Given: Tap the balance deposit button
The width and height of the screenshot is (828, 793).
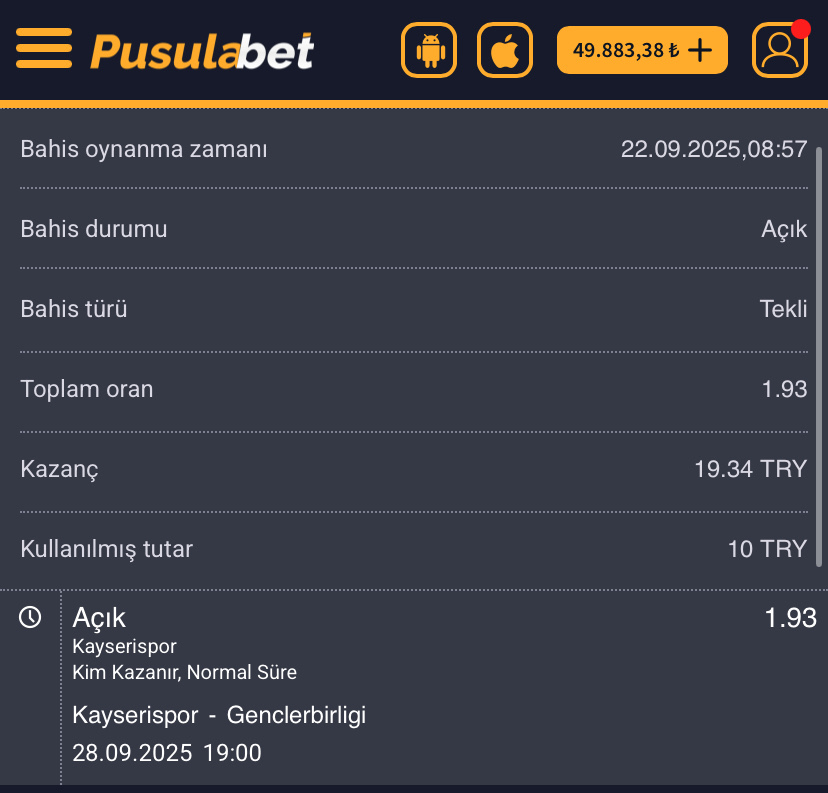Looking at the screenshot, I should coord(642,50).
